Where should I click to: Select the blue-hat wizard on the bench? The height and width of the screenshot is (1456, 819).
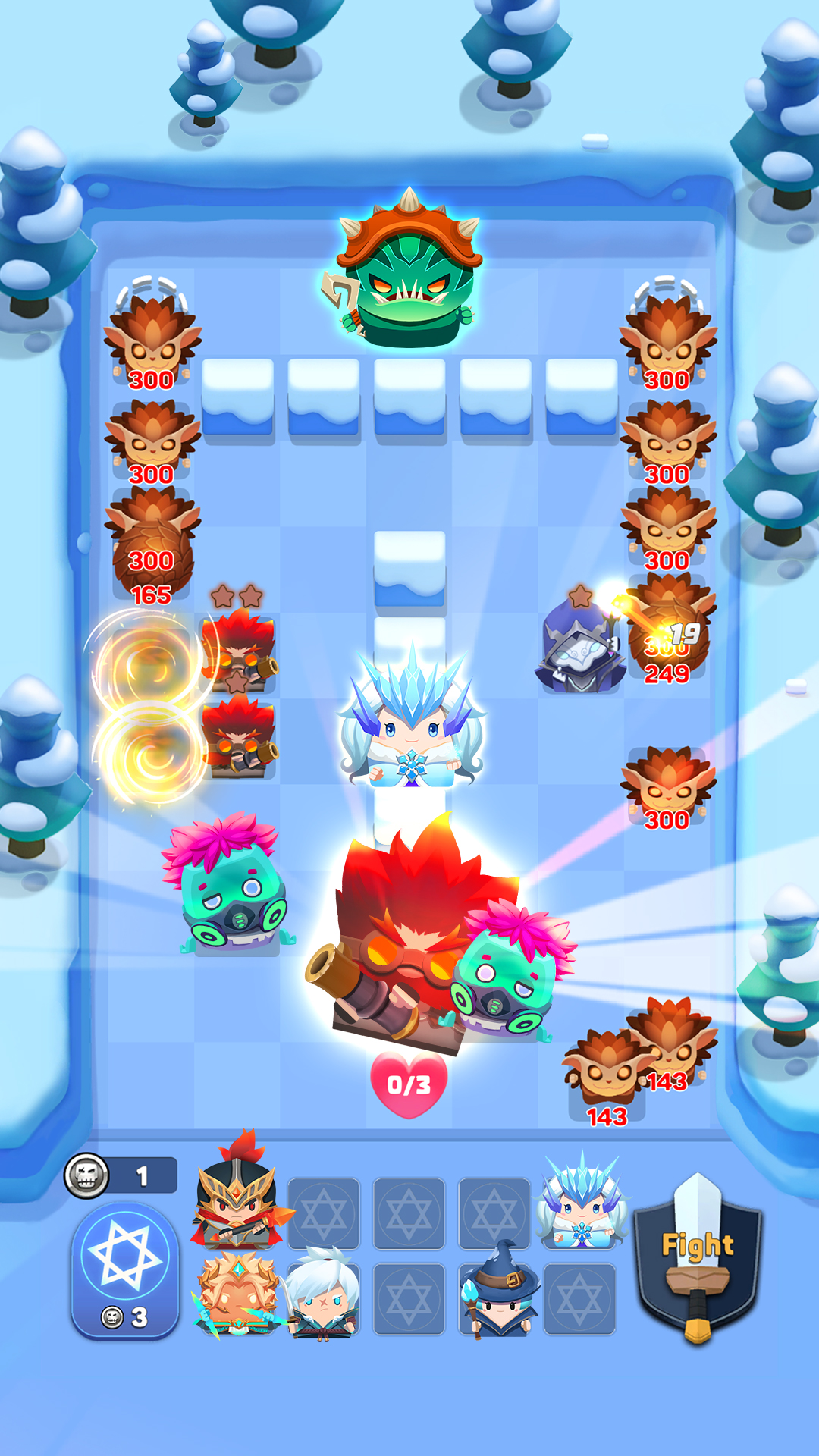(497, 1293)
